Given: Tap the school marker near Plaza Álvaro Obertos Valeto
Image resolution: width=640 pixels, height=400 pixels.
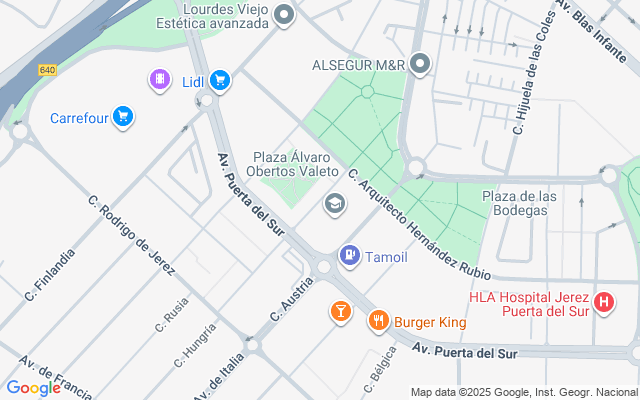Looking at the screenshot, I should [334, 205].
